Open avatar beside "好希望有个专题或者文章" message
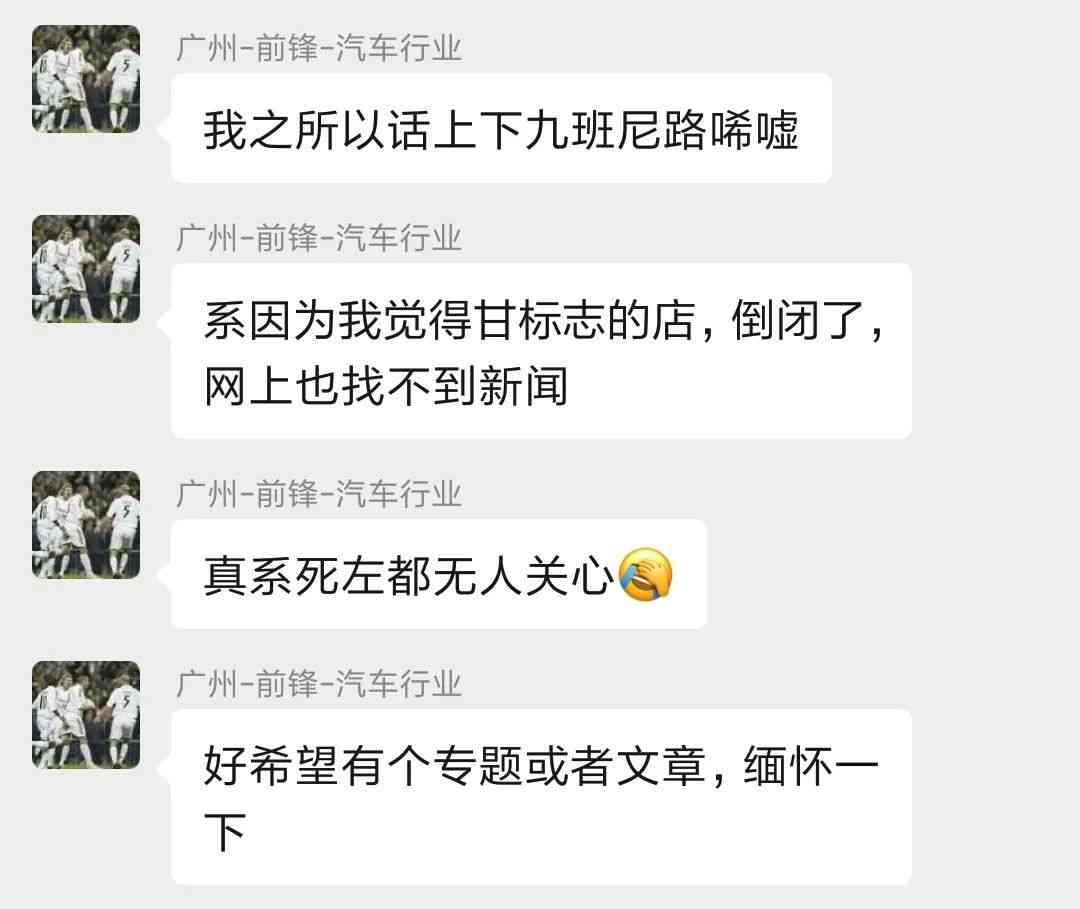1080x909 pixels. 86,715
